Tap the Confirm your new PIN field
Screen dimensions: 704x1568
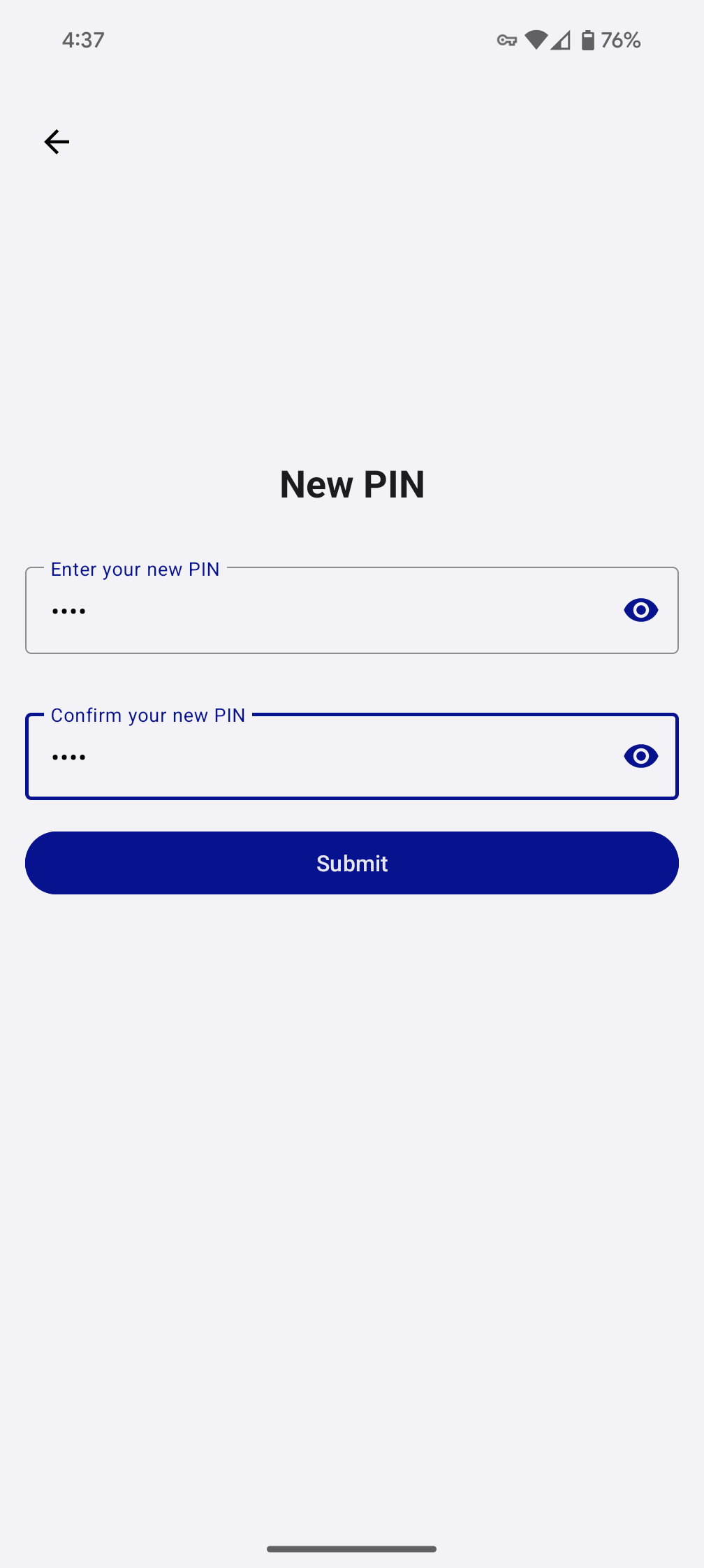point(321,757)
